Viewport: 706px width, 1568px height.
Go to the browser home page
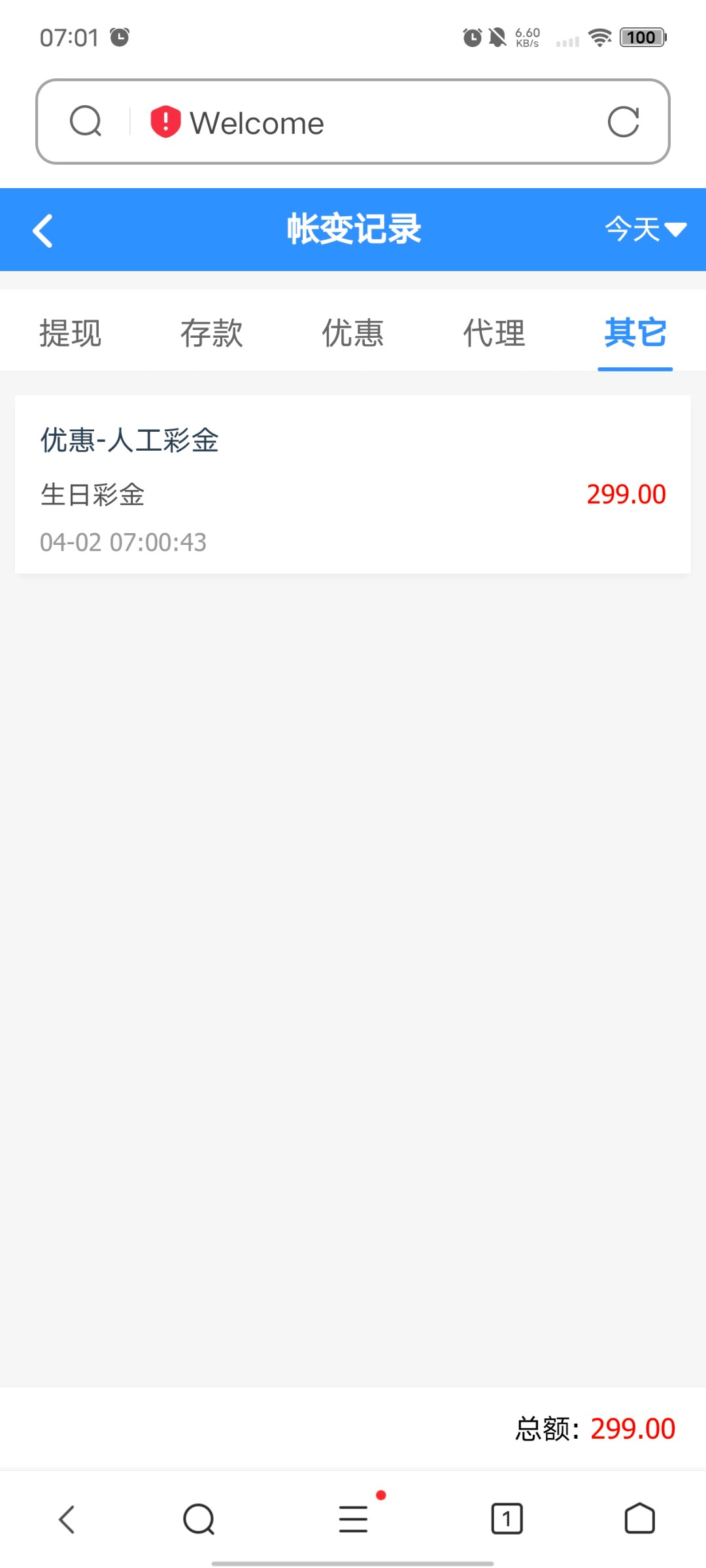(x=639, y=1518)
